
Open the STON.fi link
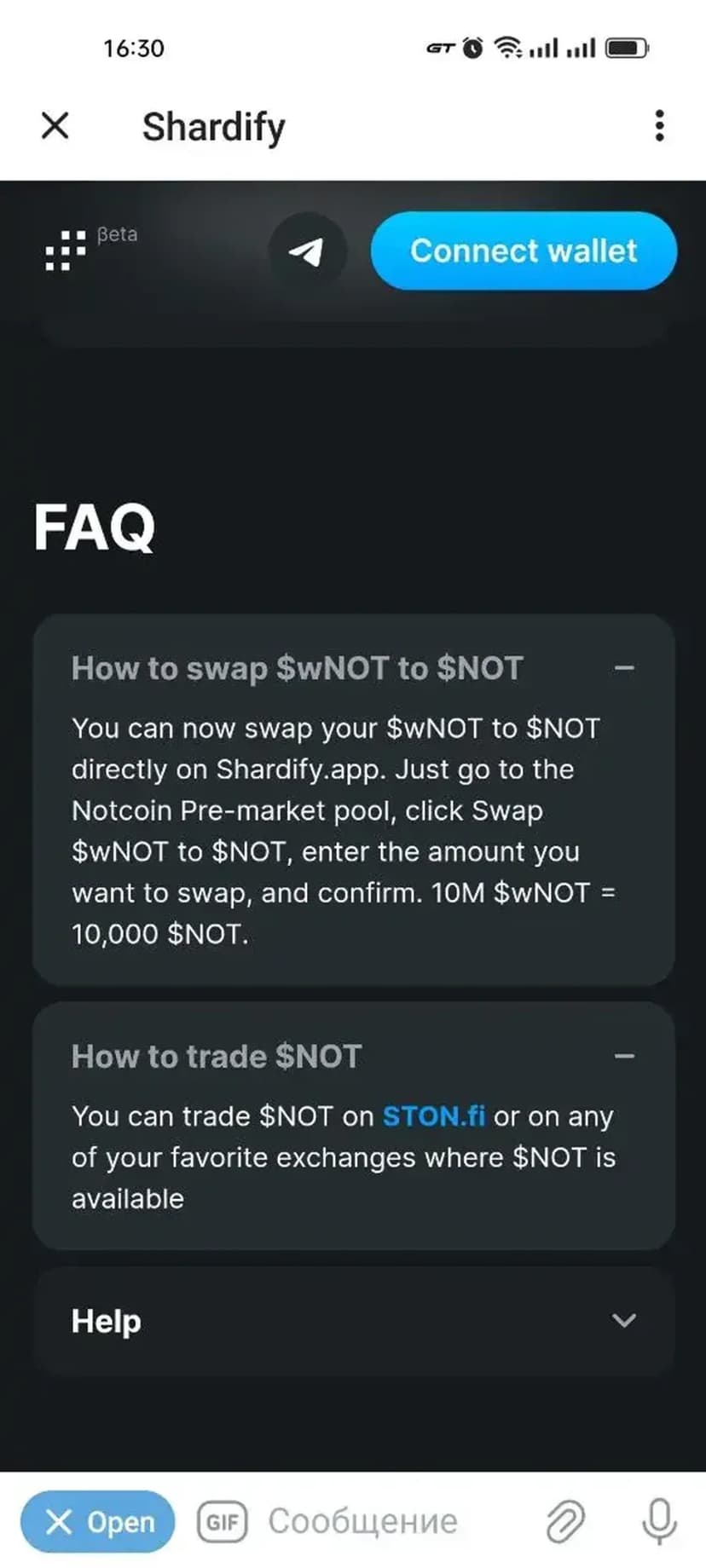point(433,1116)
